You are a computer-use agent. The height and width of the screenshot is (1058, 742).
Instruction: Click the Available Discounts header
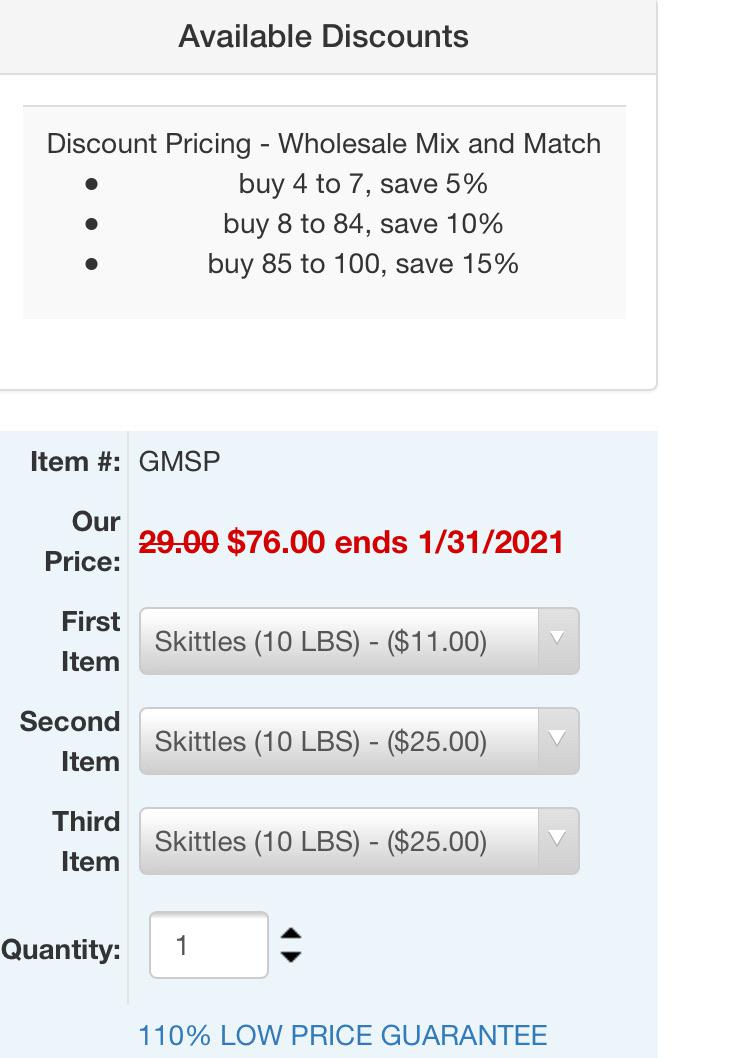click(324, 36)
